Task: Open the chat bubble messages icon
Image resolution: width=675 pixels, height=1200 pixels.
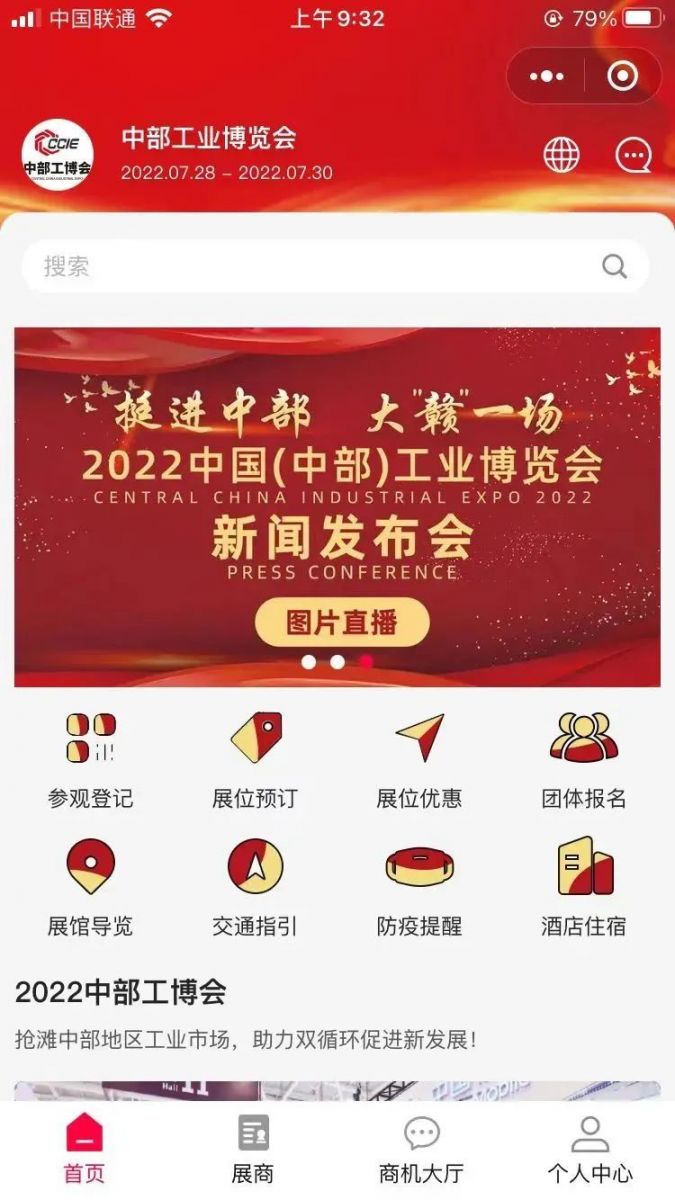Action: pyautogui.click(x=632, y=154)
